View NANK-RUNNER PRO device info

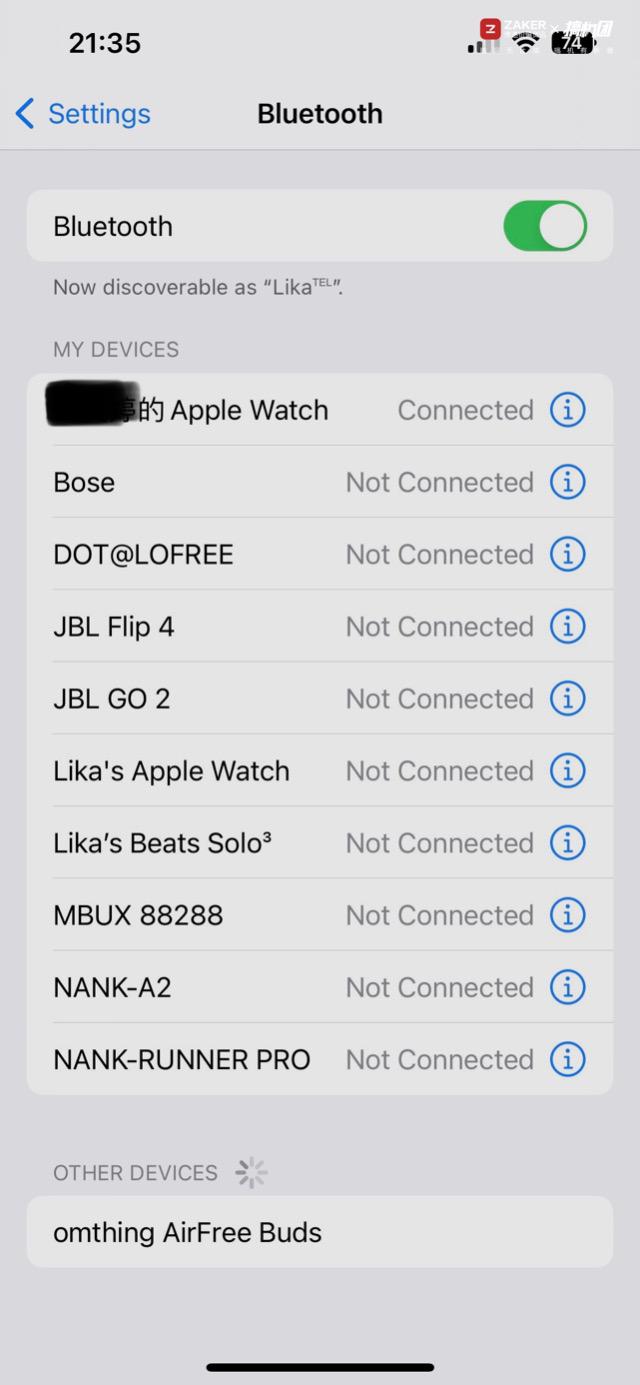click(567, 1059)
